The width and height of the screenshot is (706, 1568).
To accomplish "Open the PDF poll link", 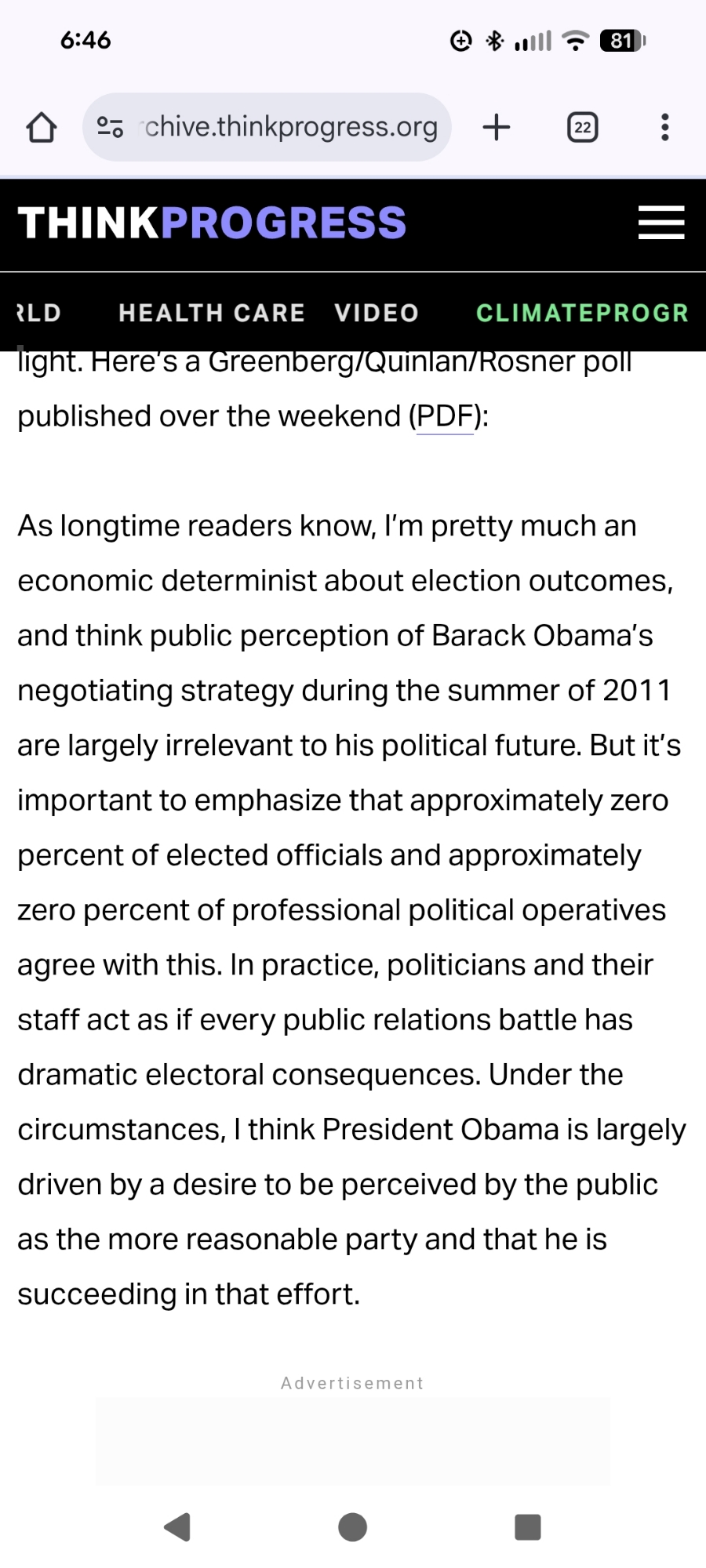I will click(x=445, y=416).
